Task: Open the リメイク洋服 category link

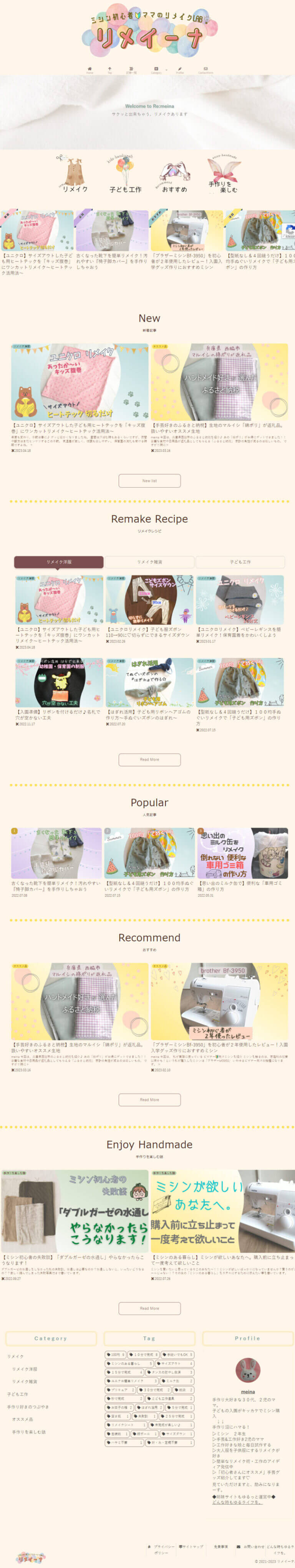Action: coord(24,1369)
